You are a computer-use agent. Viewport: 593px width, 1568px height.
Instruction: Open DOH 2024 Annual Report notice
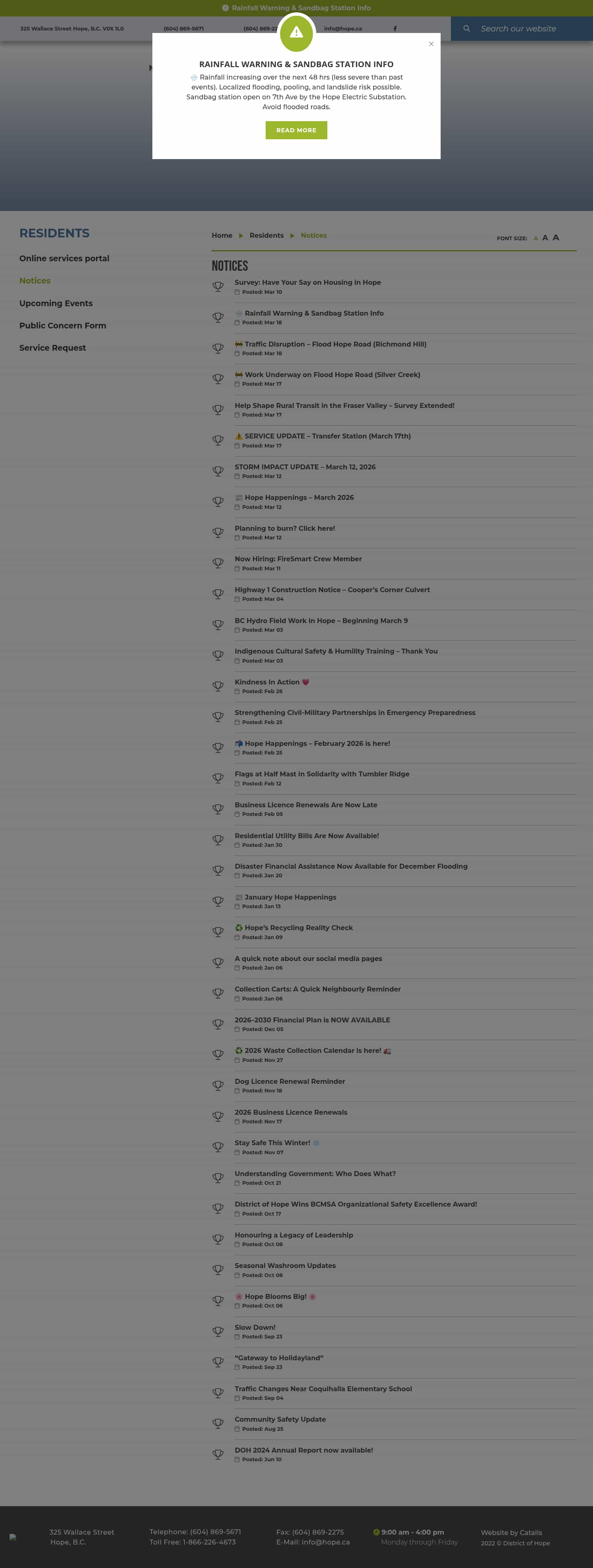(x=304, y=1450)
